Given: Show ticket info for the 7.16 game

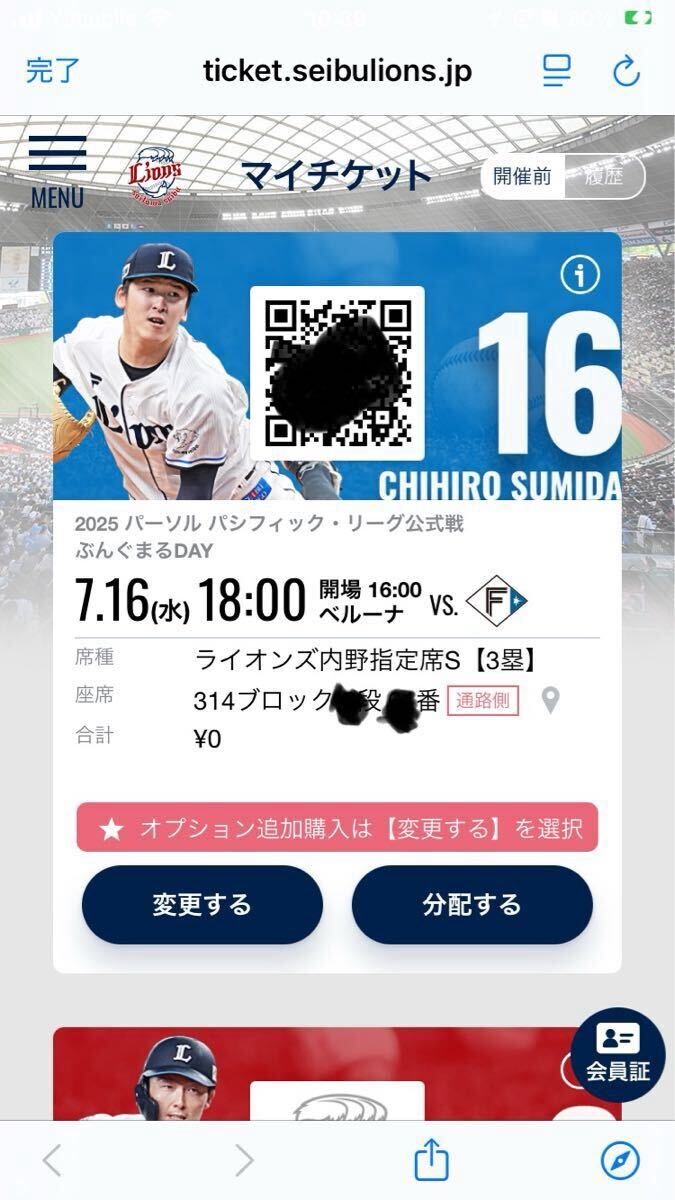Looking at the screenshot, I should [x=580, y=275].
